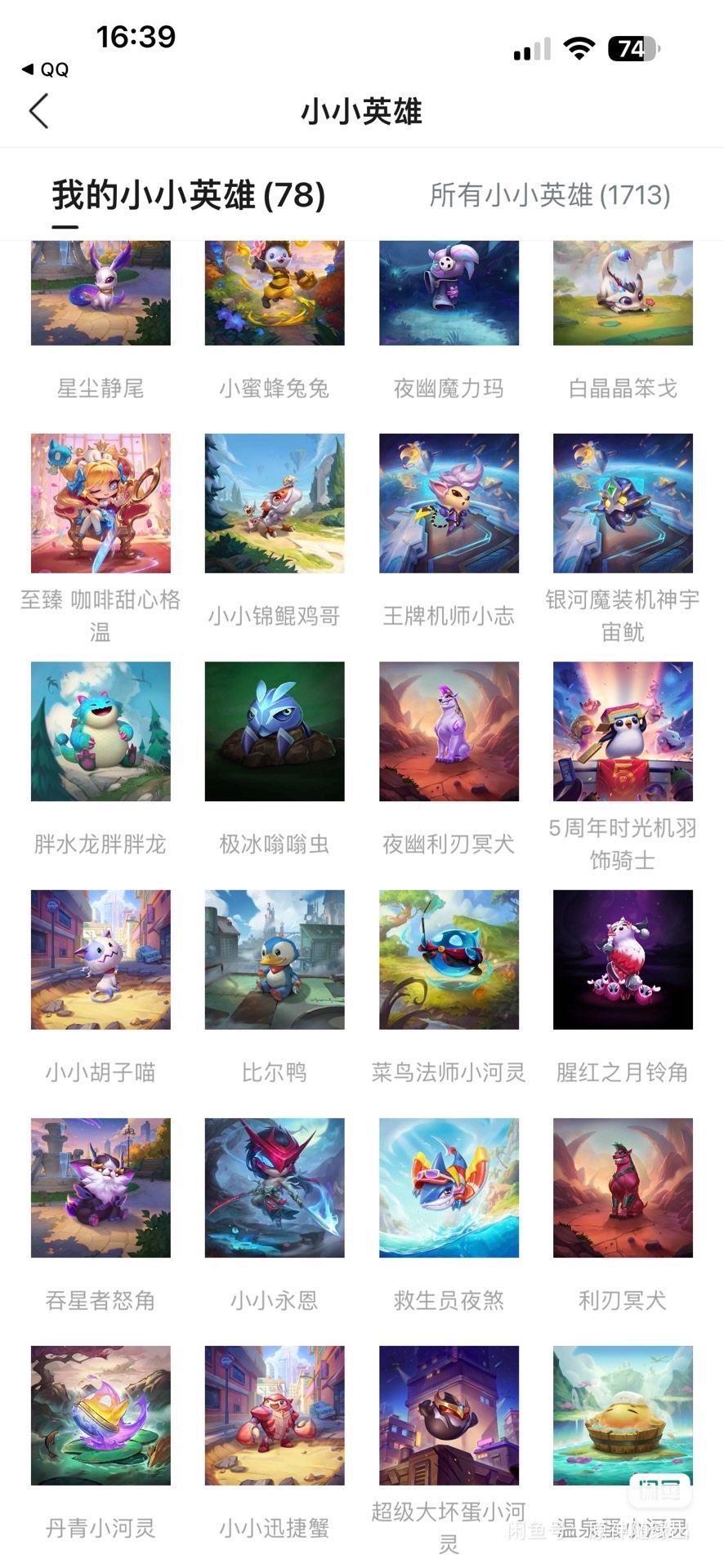Switch to the 所有小小英雄 (1713) tab
724x1568 pixels.
pos(549,196)
